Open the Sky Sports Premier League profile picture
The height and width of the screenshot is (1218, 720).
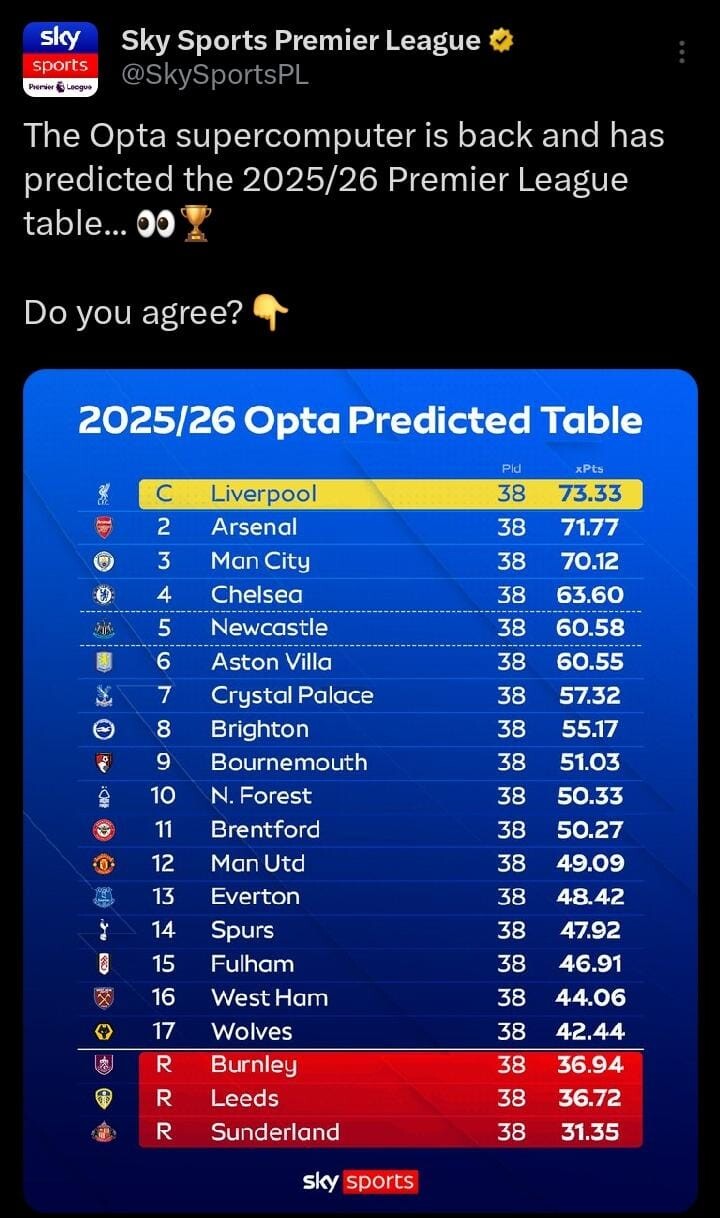pos(61,59)
